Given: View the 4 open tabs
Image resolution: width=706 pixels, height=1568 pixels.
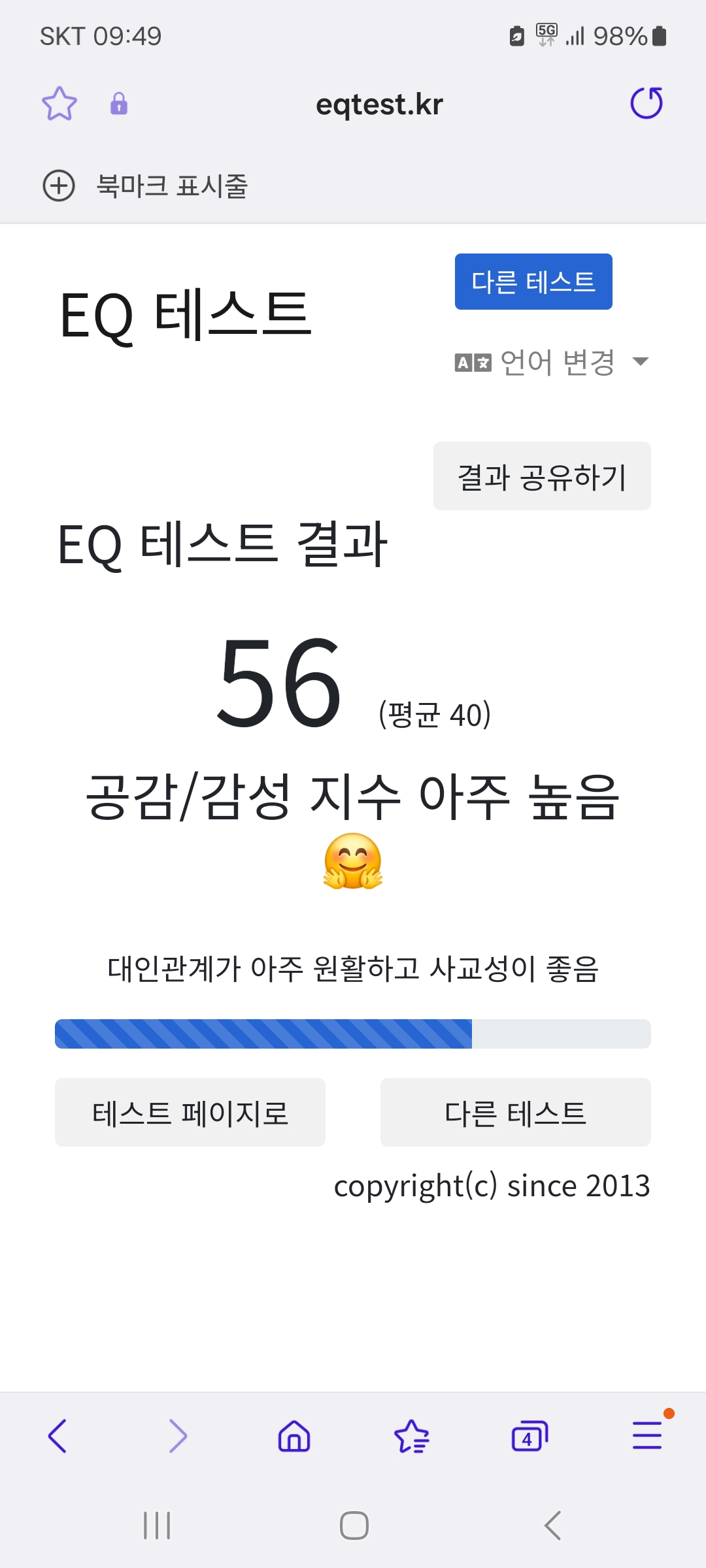Looking at the screenshot, I should [529, 1436].
